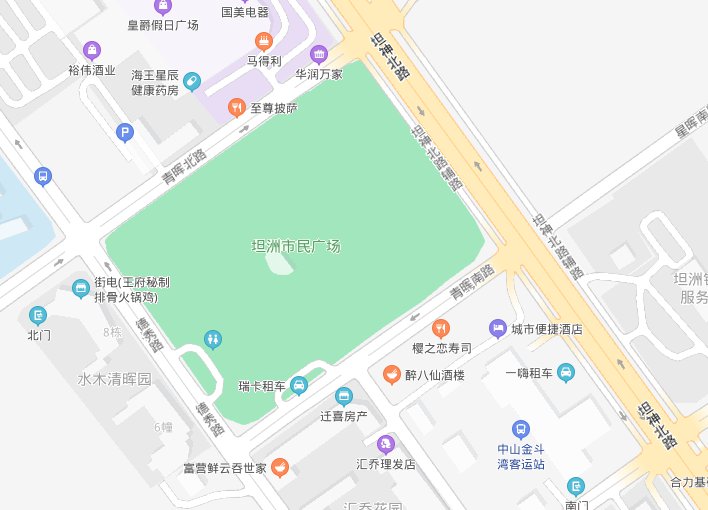Viewport: 708px width, 510px height.
Task: Open the 至尊披萨 restaurant marker
Action: (236, 107)
